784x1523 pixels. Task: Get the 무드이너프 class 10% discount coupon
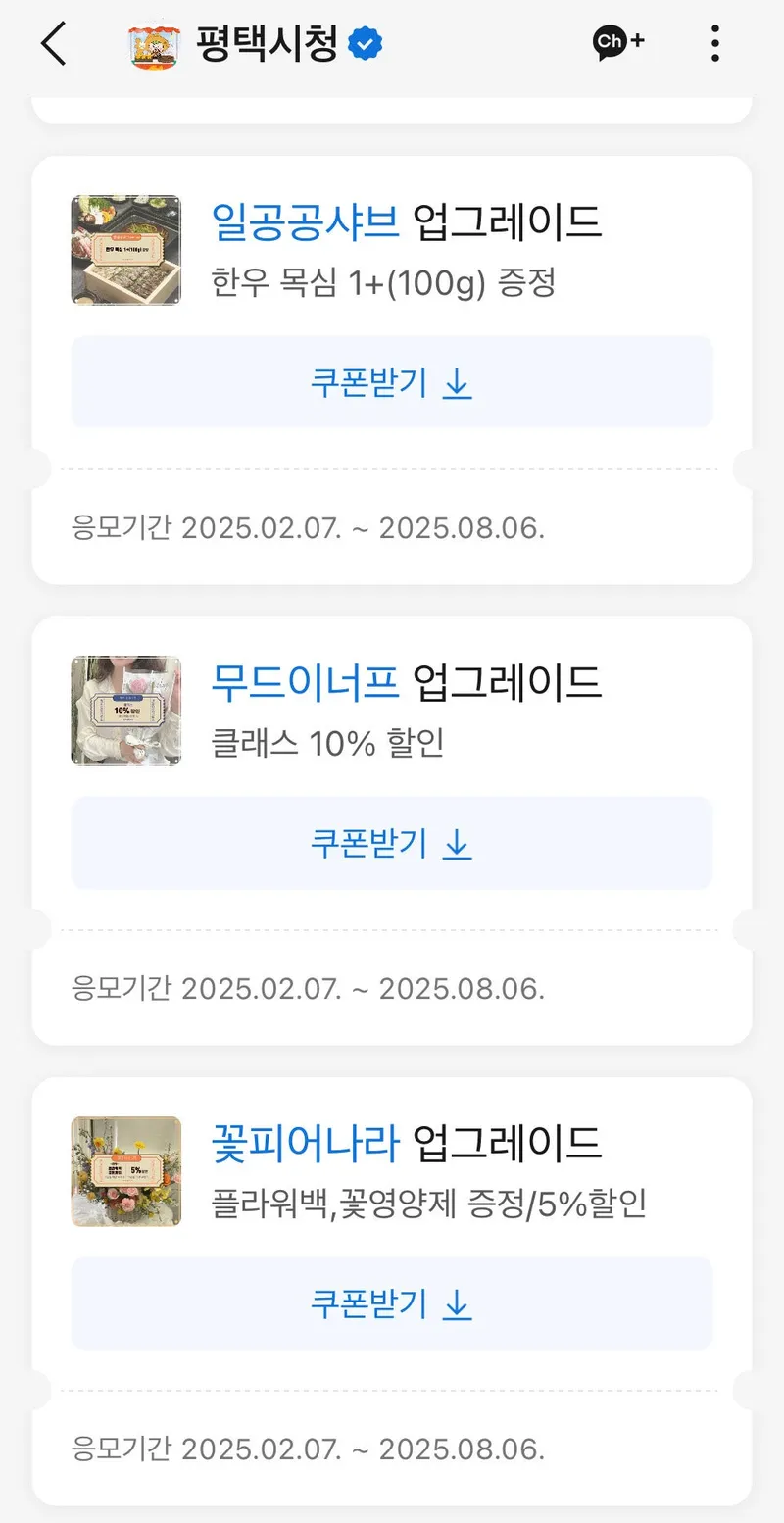[x=391, y=844]
